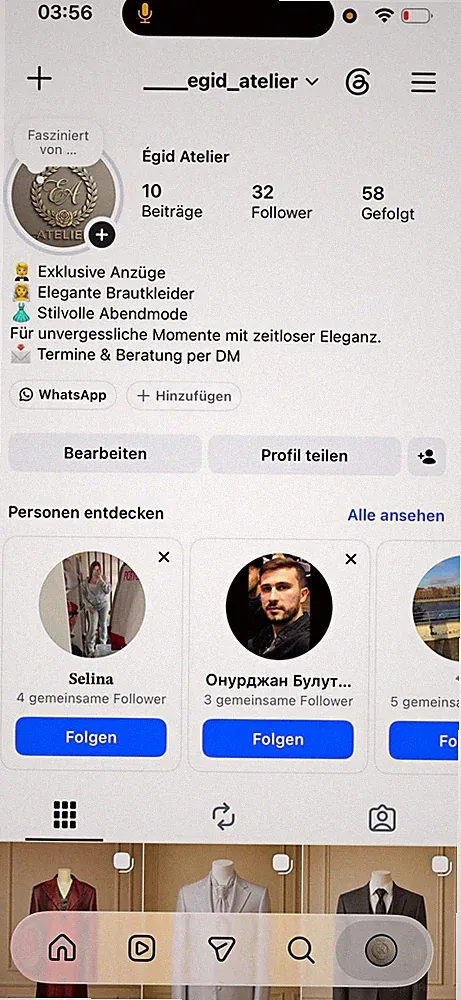The image size is (461, 1000).
Task: Open the search tab
Action: [x=300, y=950]
